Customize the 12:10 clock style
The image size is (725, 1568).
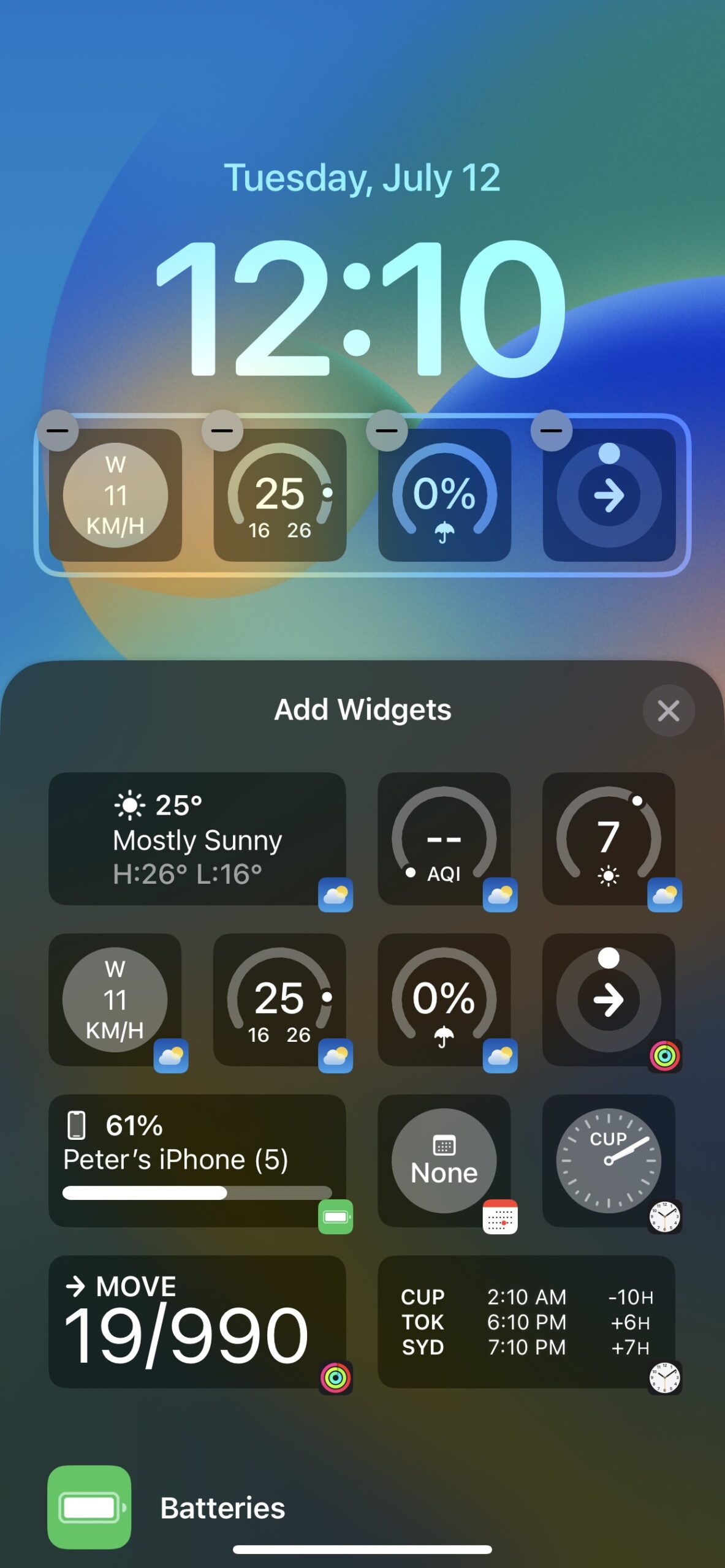click(362, 308)
